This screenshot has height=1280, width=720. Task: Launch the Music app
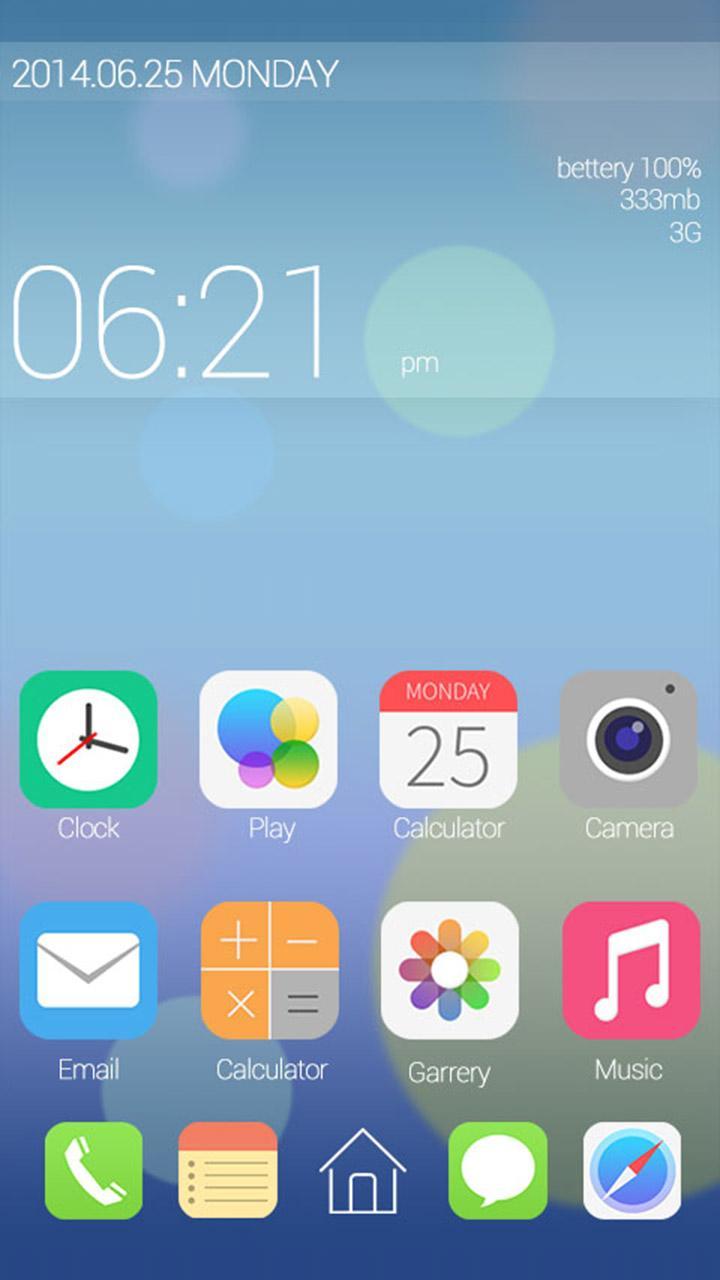(630, 970)
